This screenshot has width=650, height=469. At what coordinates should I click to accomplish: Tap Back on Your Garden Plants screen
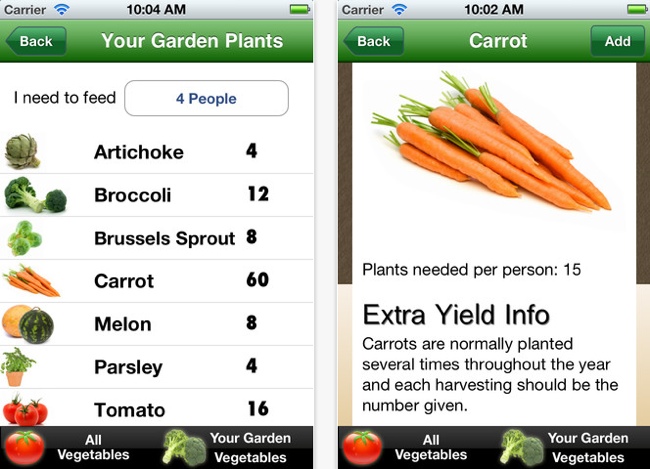coord(36,42)
